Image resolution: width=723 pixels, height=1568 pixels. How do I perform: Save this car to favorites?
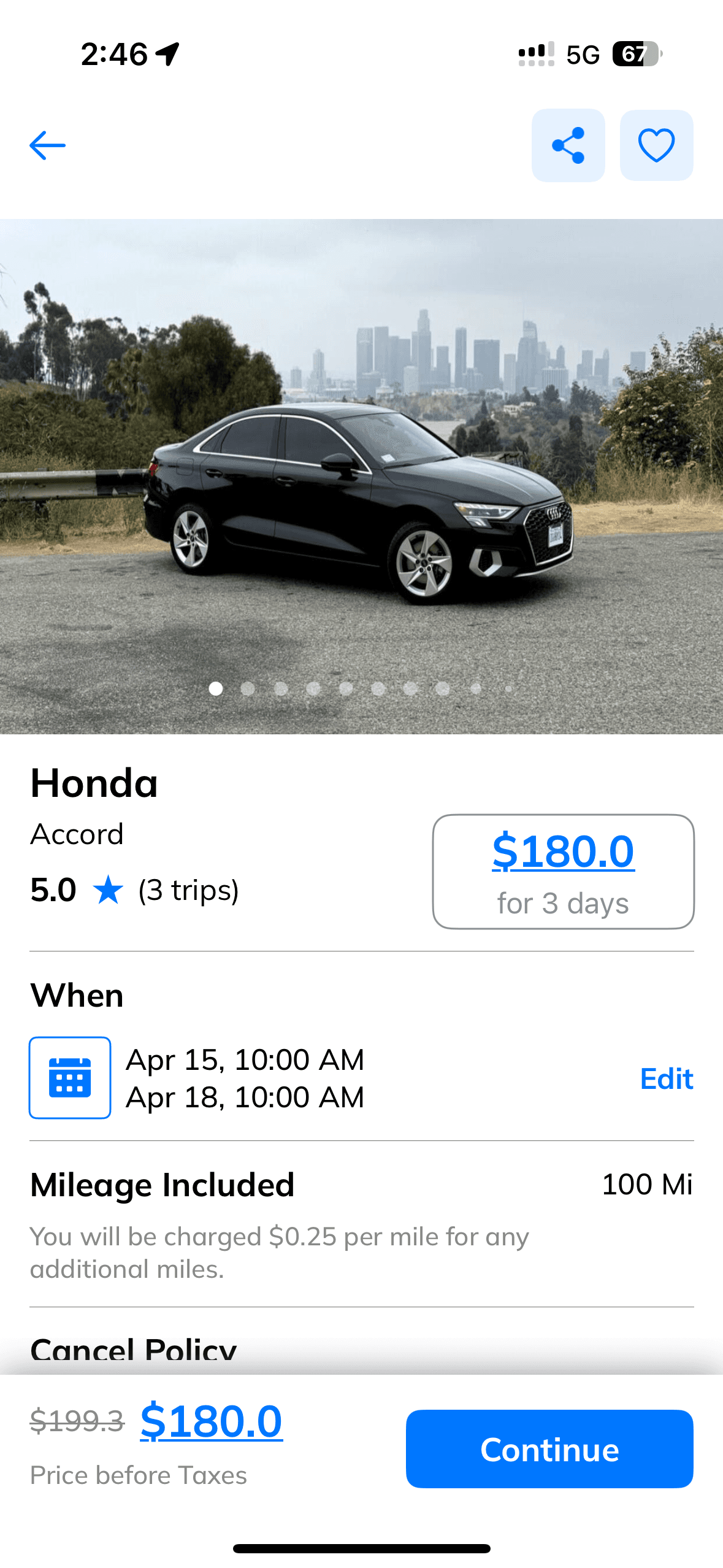coord(656,145)
